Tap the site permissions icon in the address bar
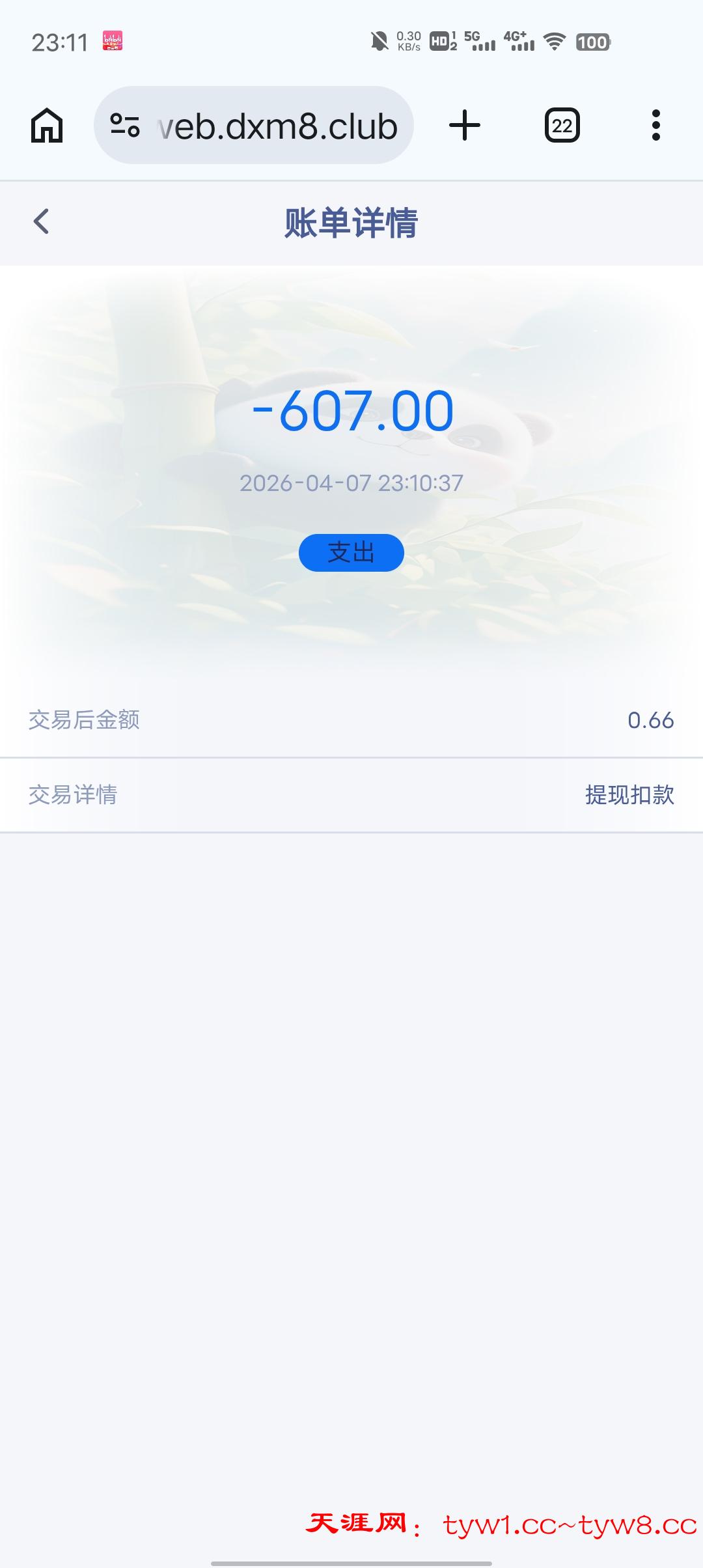This screenshot has width=703, height=1568. (125, 126)
